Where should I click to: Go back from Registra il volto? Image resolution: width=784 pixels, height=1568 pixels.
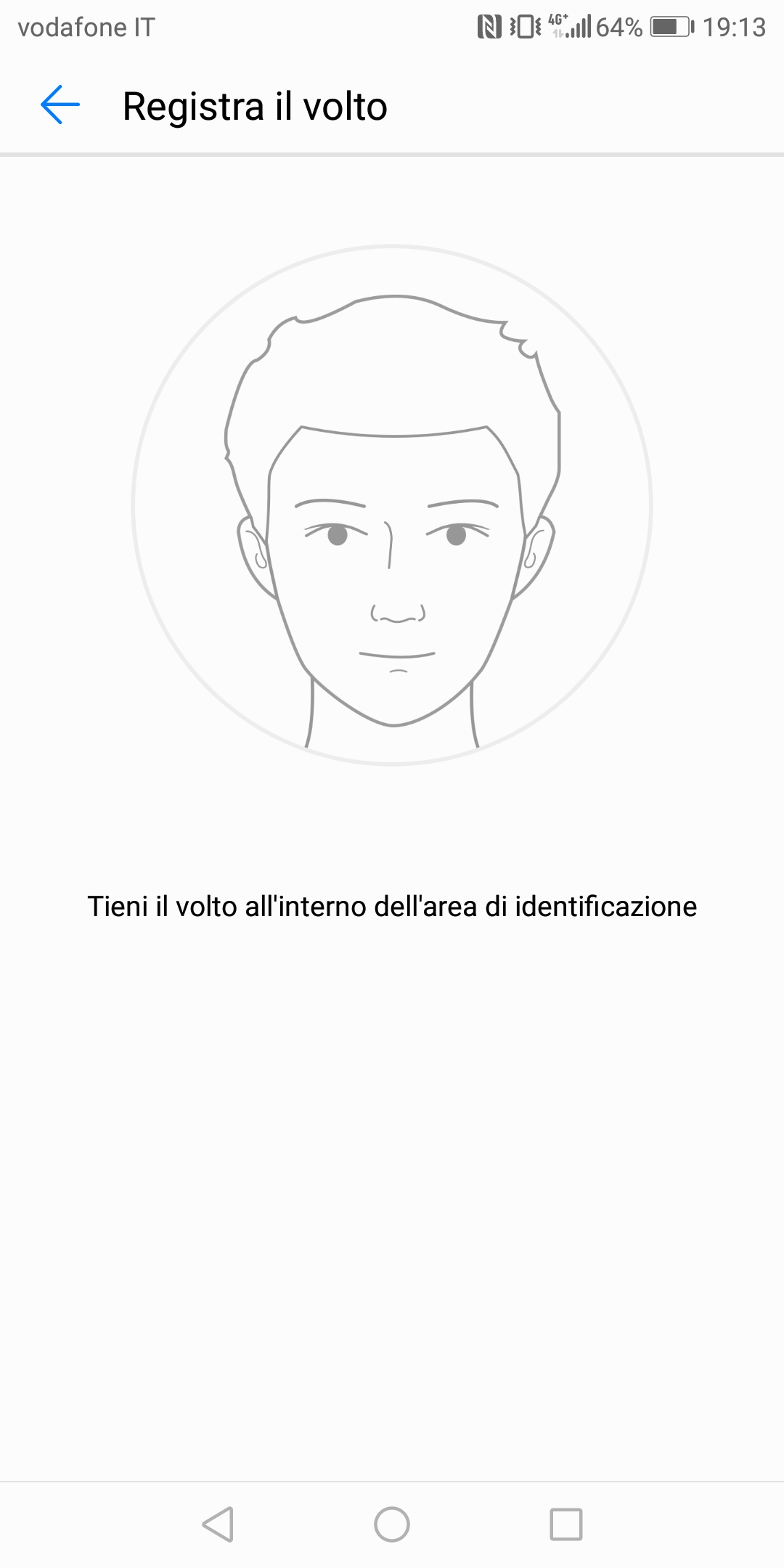point(60,105)
